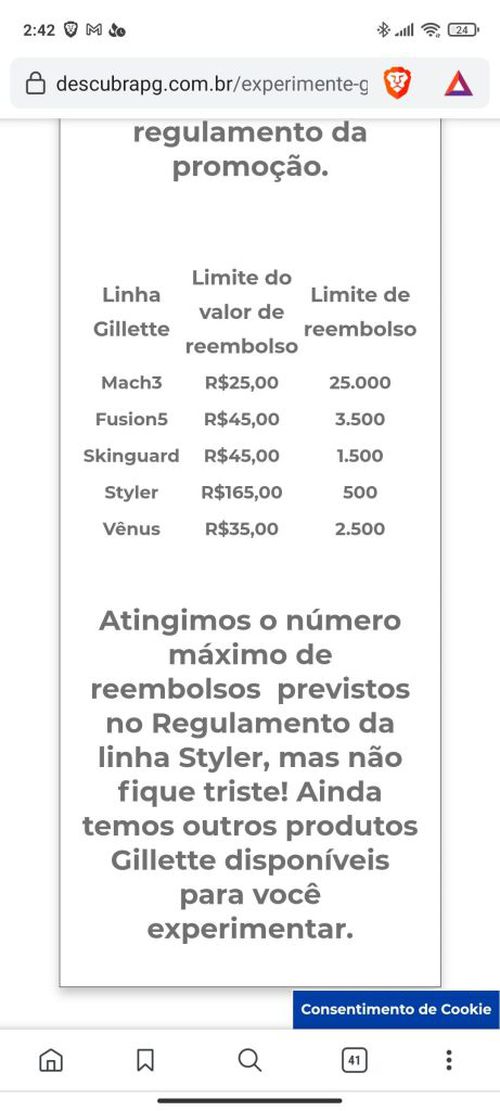Viewport: 500px width, 1111px height.
Task: Open the Brave Shields lion icon
Action: (397, 84)
